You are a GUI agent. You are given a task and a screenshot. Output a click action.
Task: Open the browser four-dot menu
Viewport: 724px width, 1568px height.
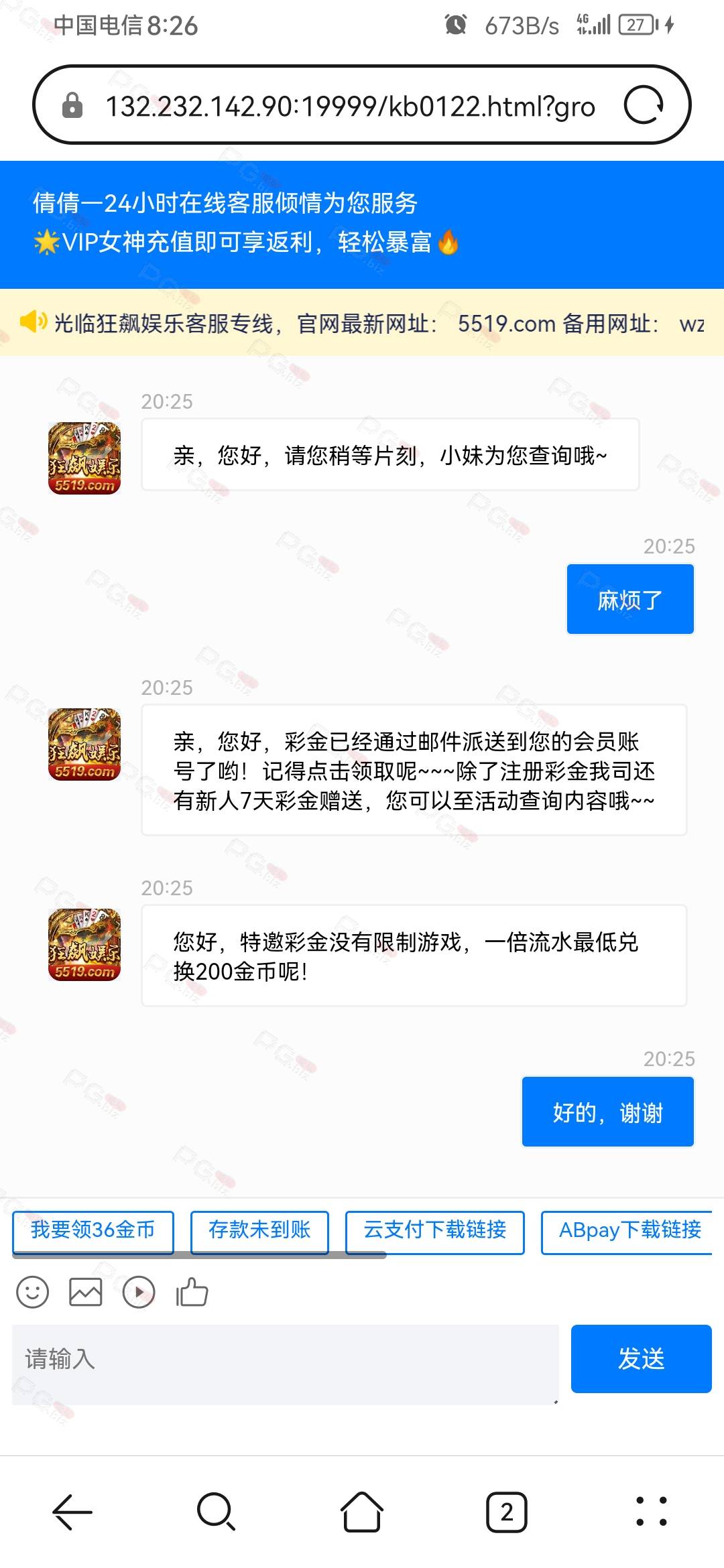point(651,1512)
